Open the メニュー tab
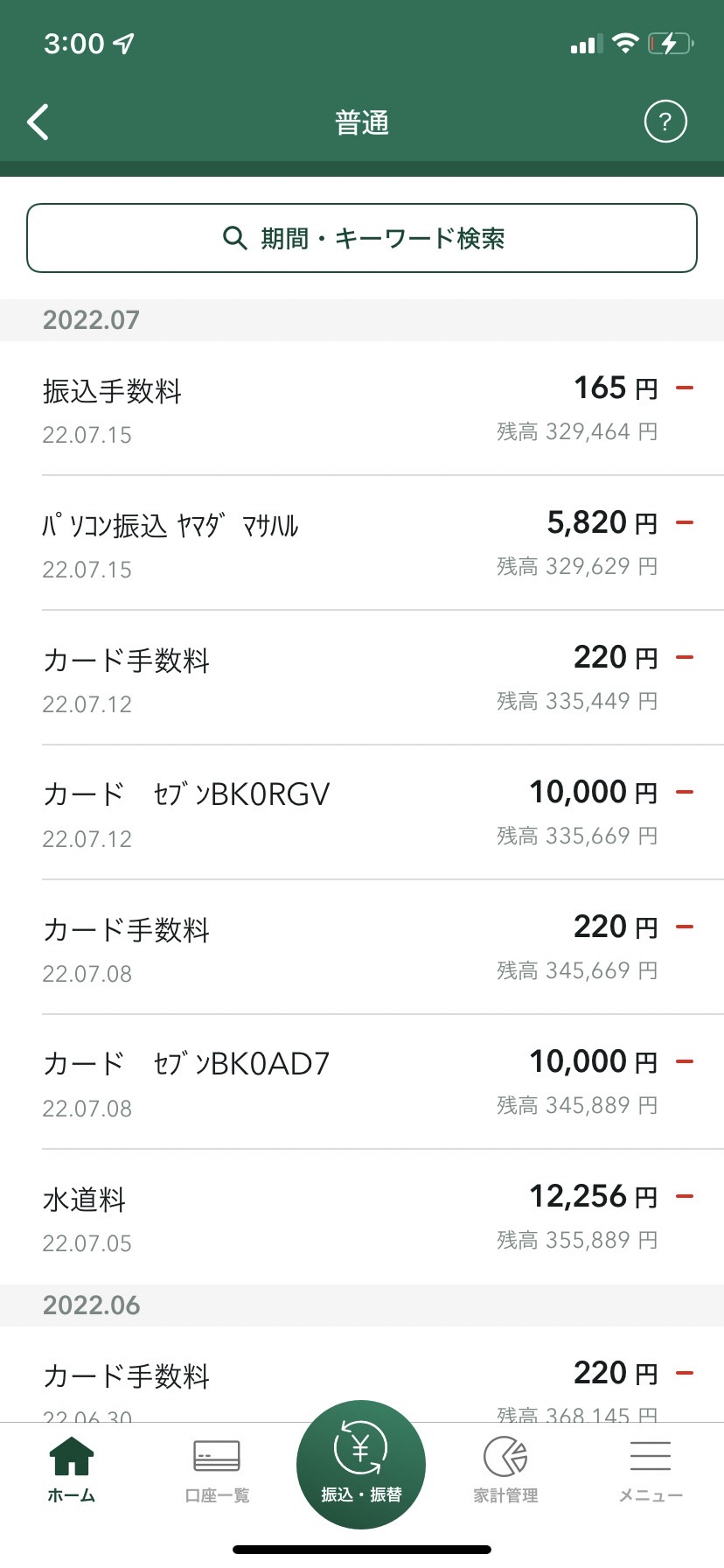 [x=651, y=1470]
